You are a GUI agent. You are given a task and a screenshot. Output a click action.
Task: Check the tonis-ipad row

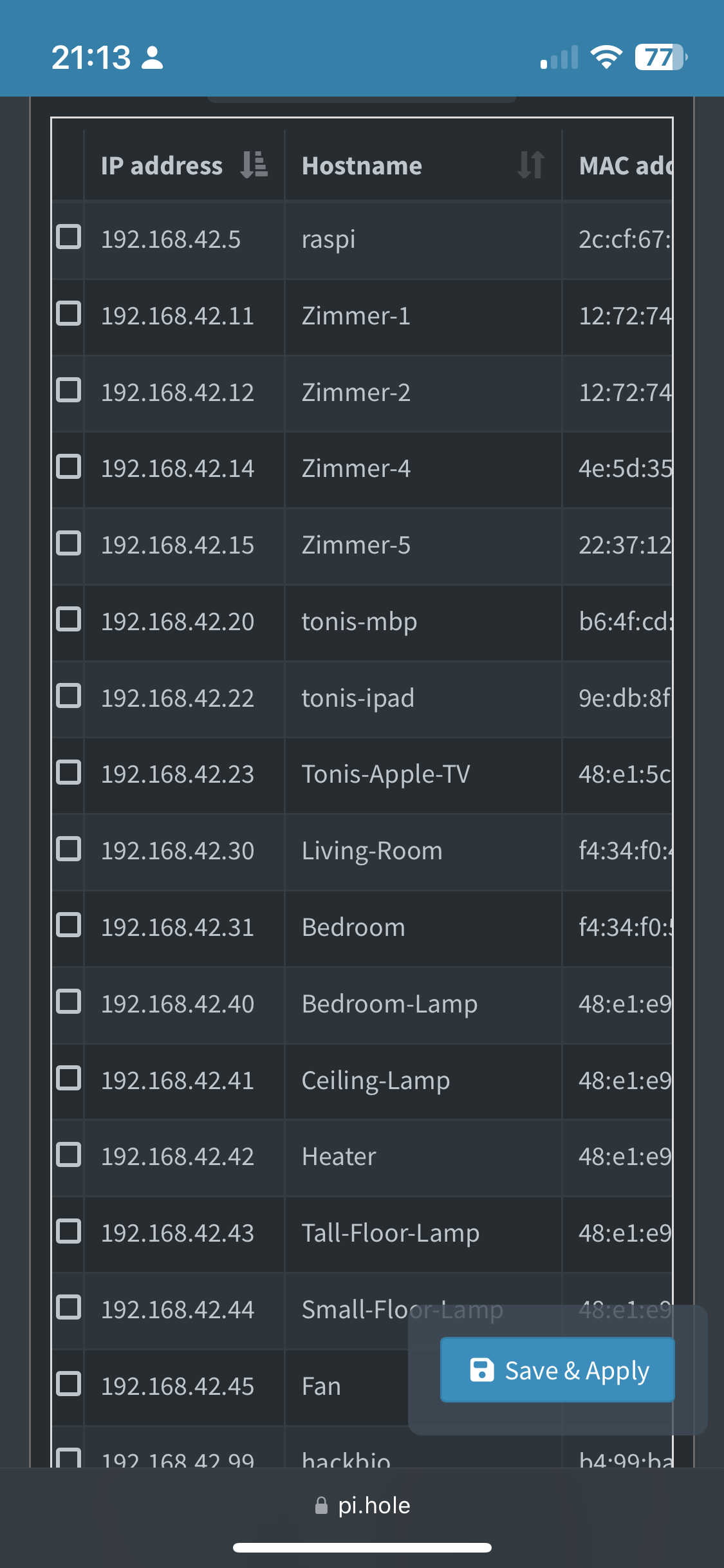coord(68,696)
